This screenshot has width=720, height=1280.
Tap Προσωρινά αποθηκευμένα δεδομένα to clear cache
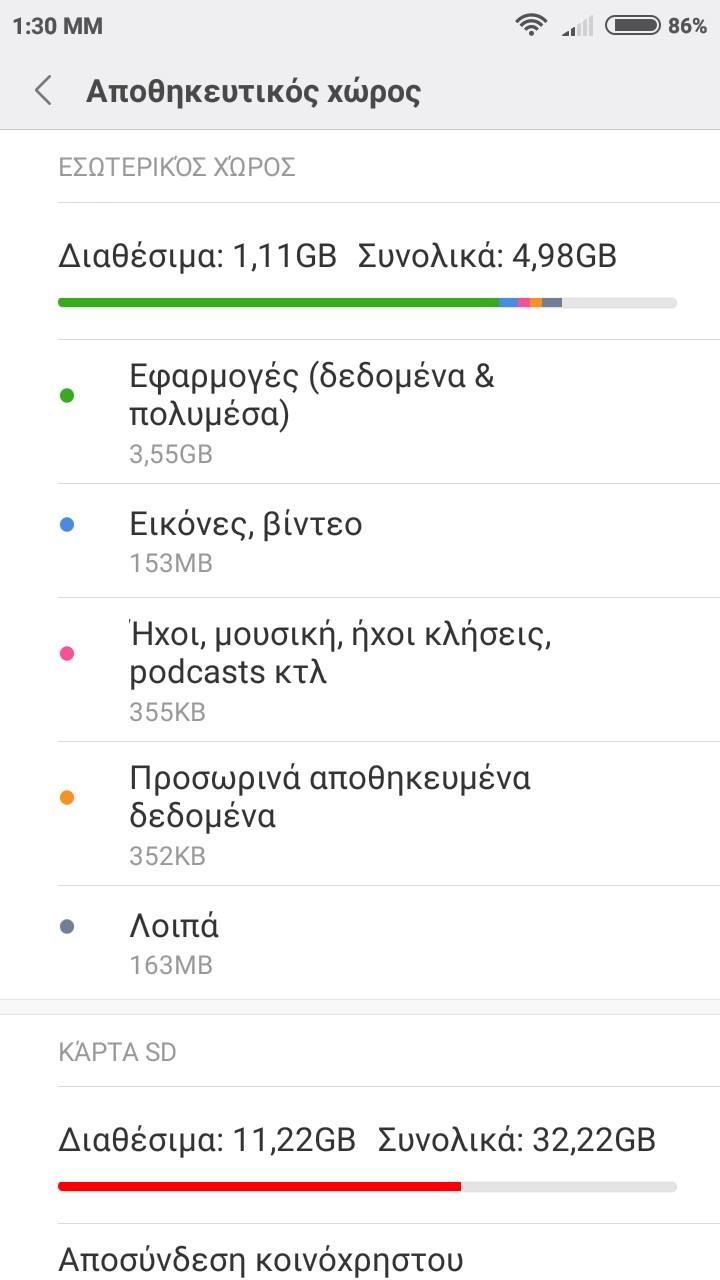[x=360, y=814]
